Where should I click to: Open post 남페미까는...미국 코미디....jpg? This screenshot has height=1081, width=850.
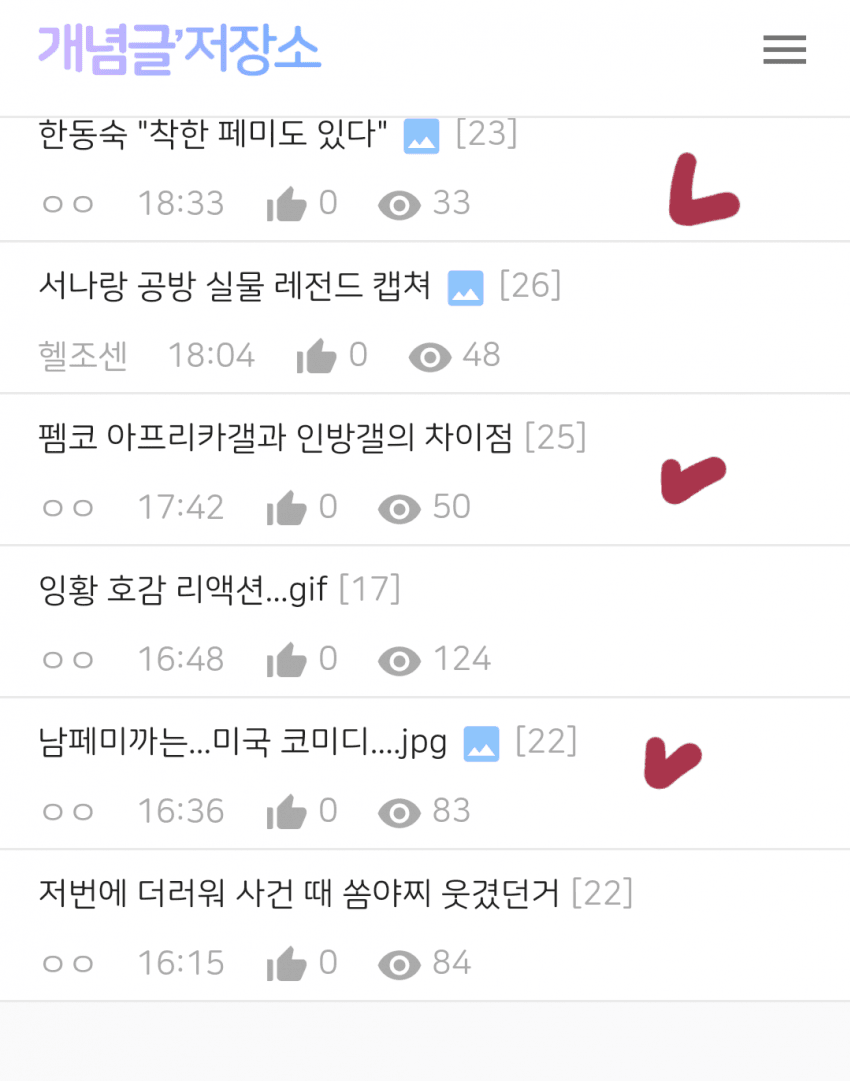(242, 743)
